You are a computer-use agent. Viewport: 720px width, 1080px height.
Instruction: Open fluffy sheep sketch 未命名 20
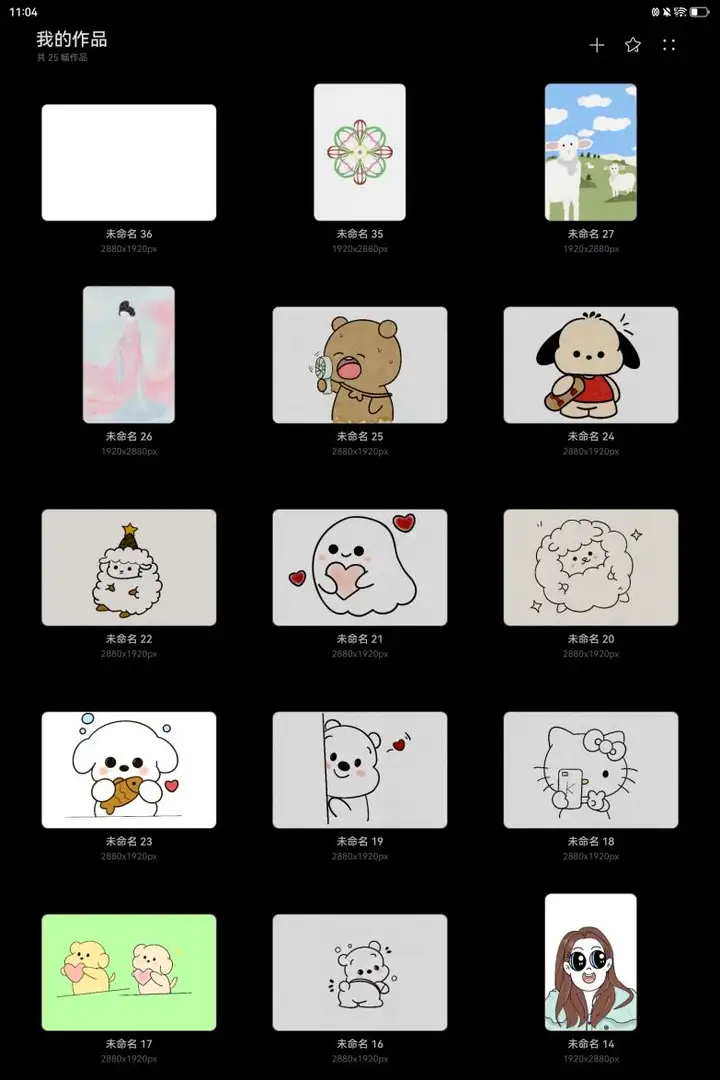tap(590, 567)
